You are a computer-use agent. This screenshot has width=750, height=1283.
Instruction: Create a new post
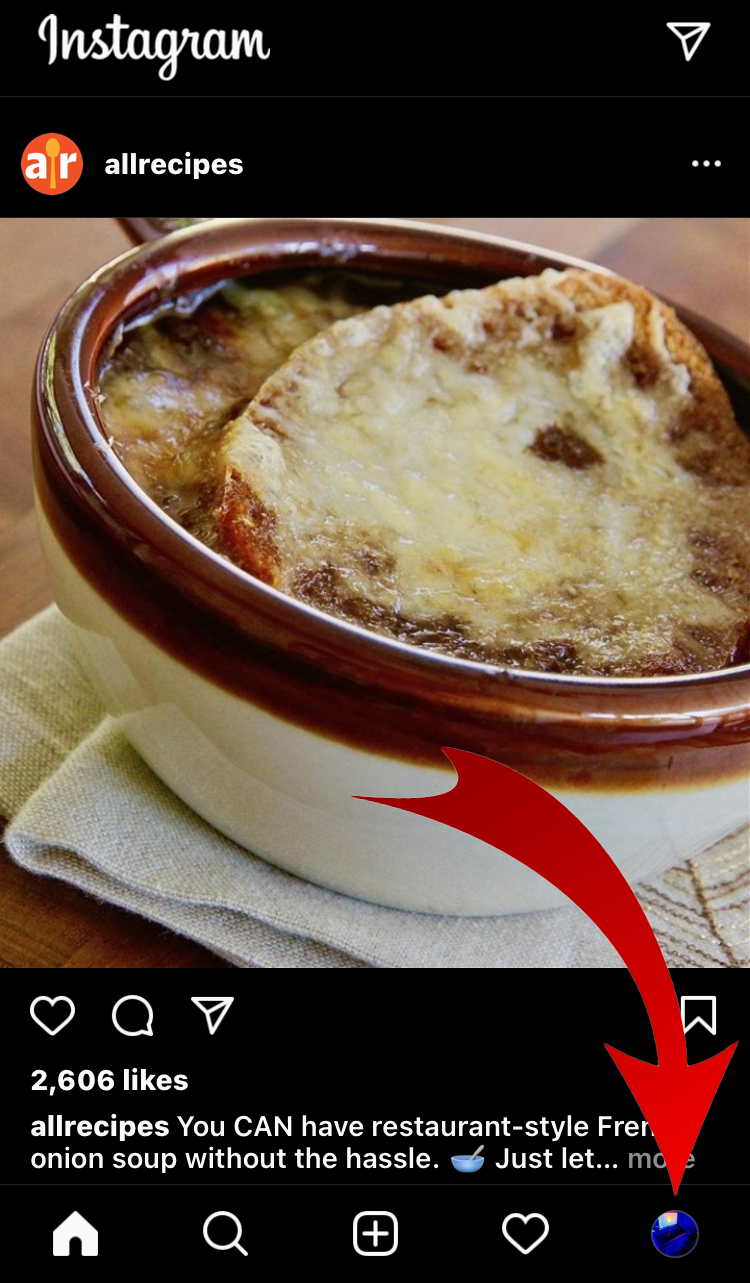pyautogui.click(x=375, y=1234)
